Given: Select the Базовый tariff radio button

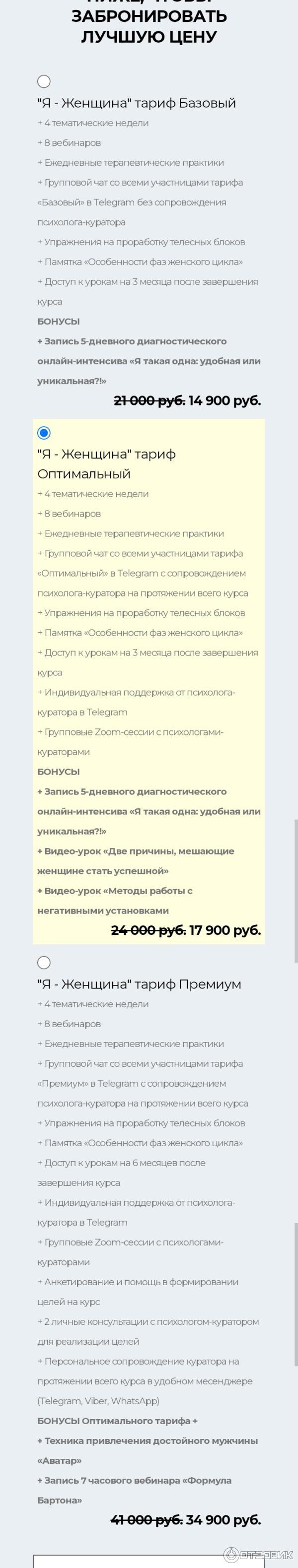Looking at the screenshot, I should [44, 81].
